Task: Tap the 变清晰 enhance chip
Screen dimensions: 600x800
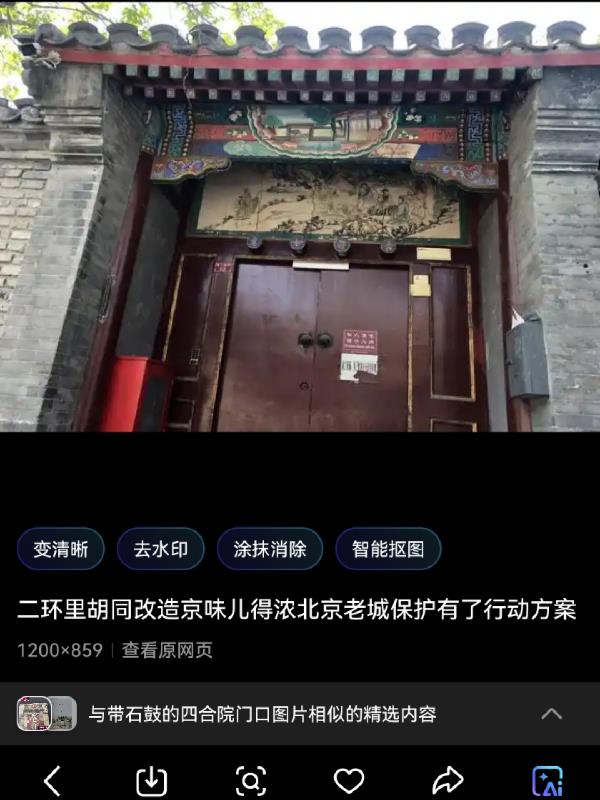Action: click(61, 549)
